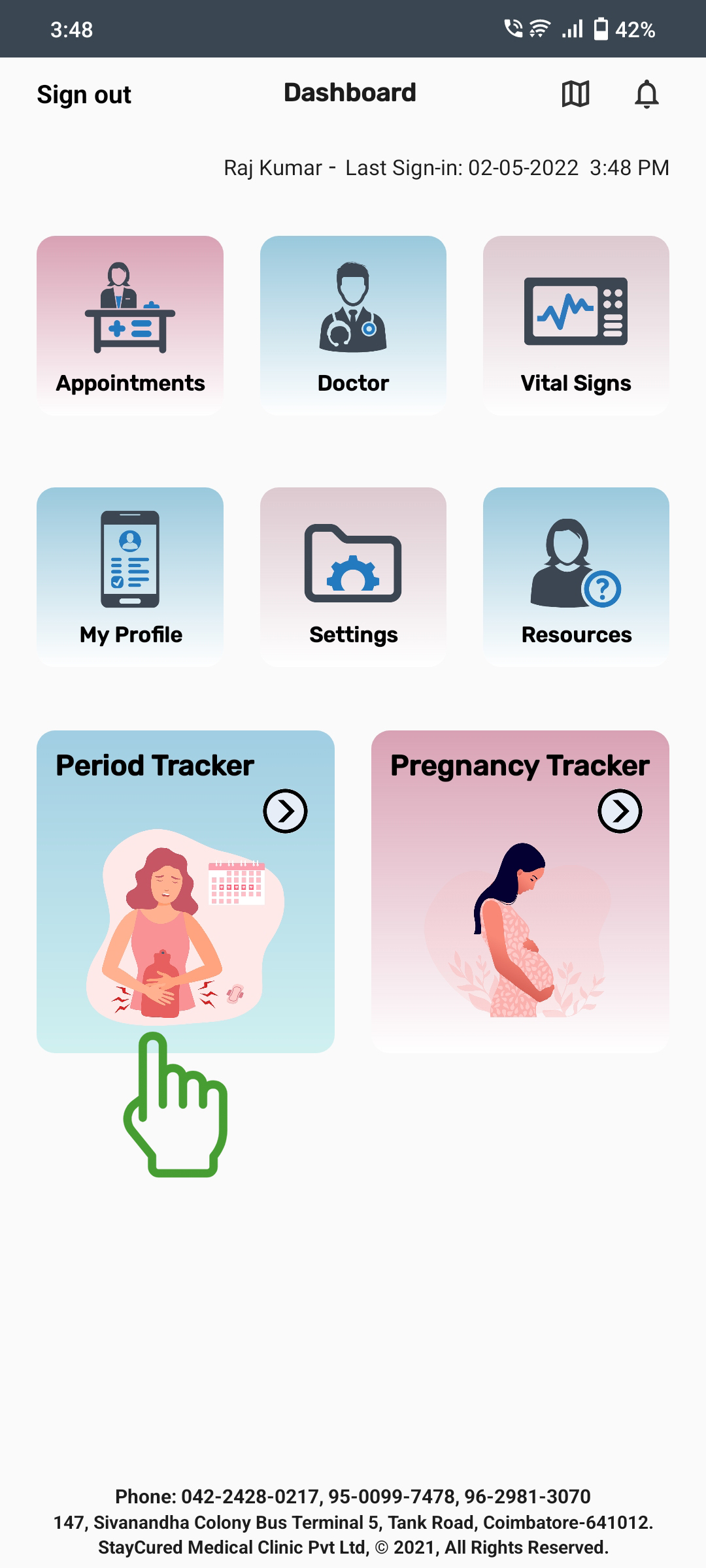Tap the Period Tracker arrow button
The height and width of the screenshot is (1568, 706).
point(285,811)
